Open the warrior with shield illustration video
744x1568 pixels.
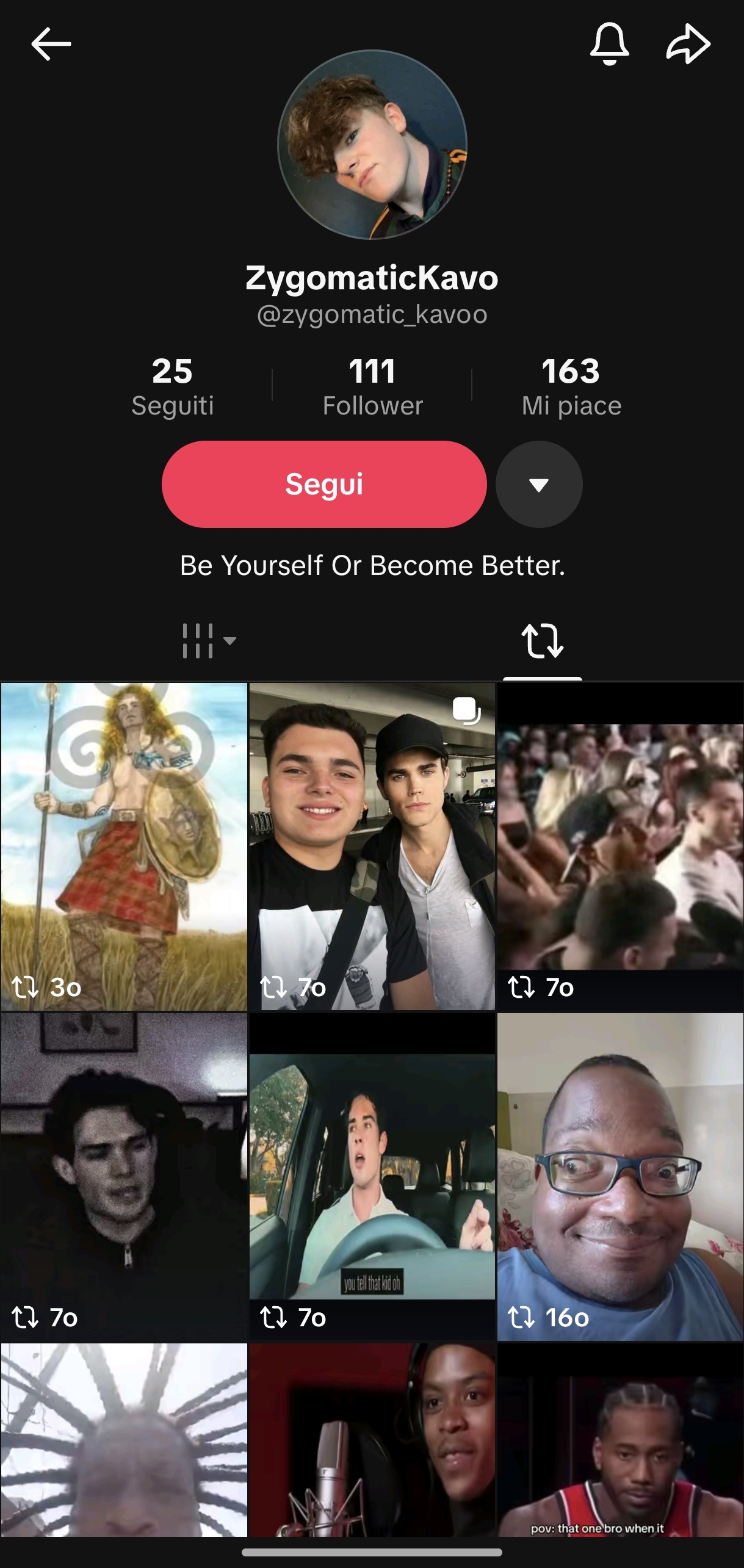pos(124,845)
